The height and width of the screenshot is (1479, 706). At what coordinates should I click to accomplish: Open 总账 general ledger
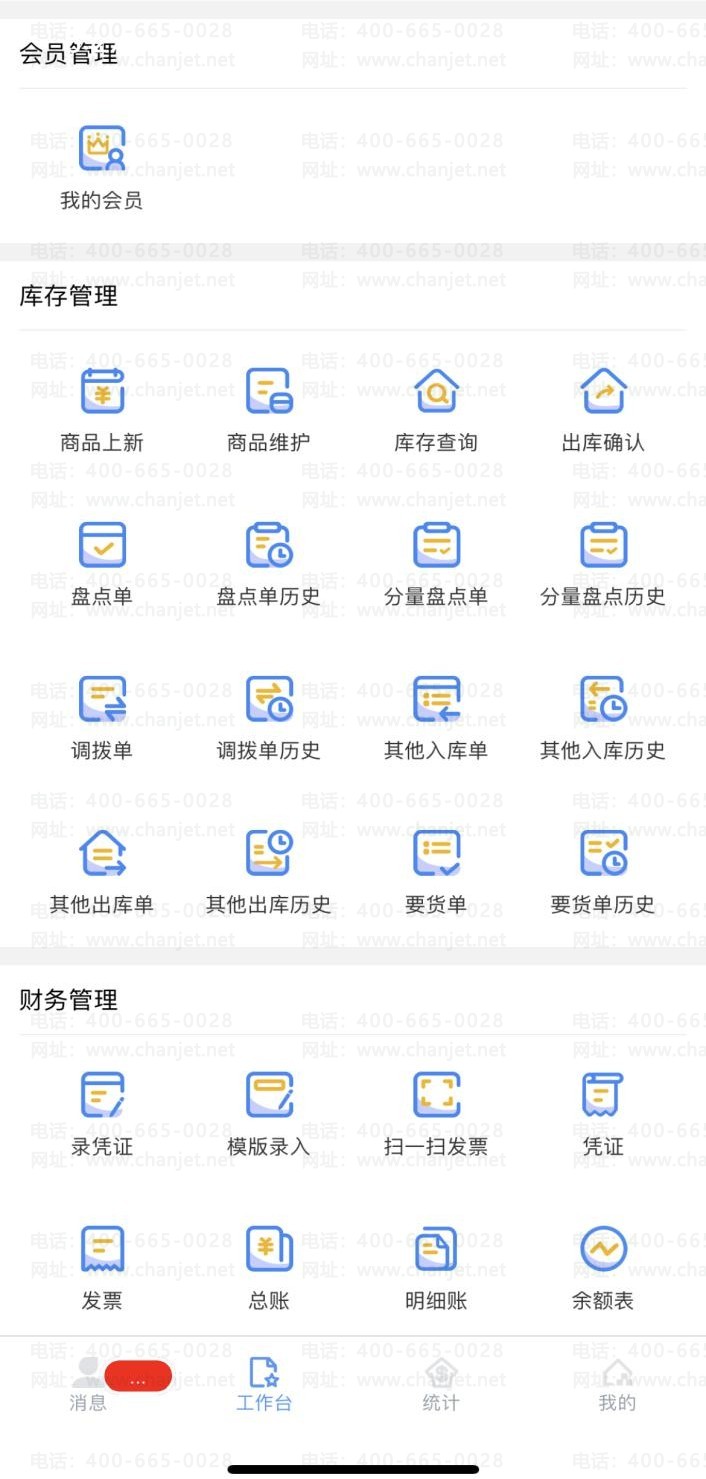tap(269, 1266)
